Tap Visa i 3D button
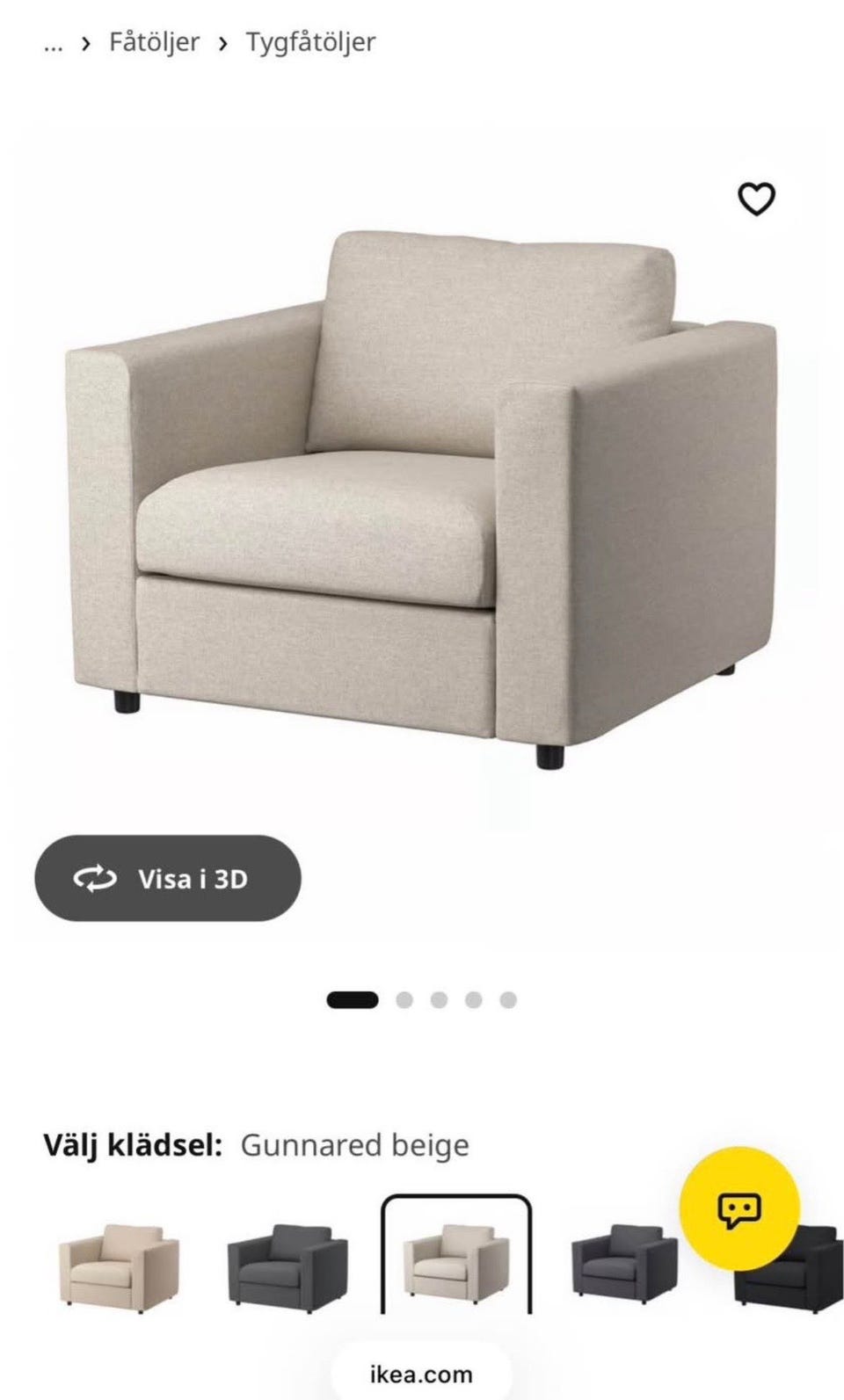The width and height of the screenshot is (844, 1400). click(x=168, y=878)
